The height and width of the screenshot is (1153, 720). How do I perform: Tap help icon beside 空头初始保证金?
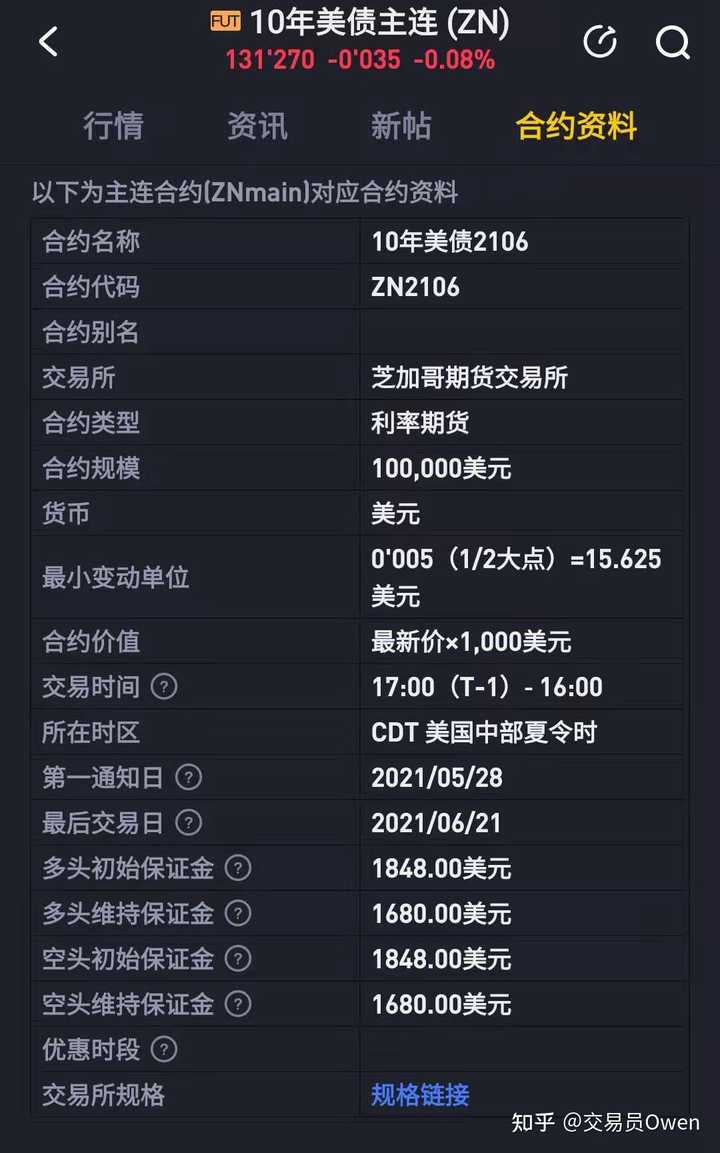pyautogui.click(x=237, y=959)
